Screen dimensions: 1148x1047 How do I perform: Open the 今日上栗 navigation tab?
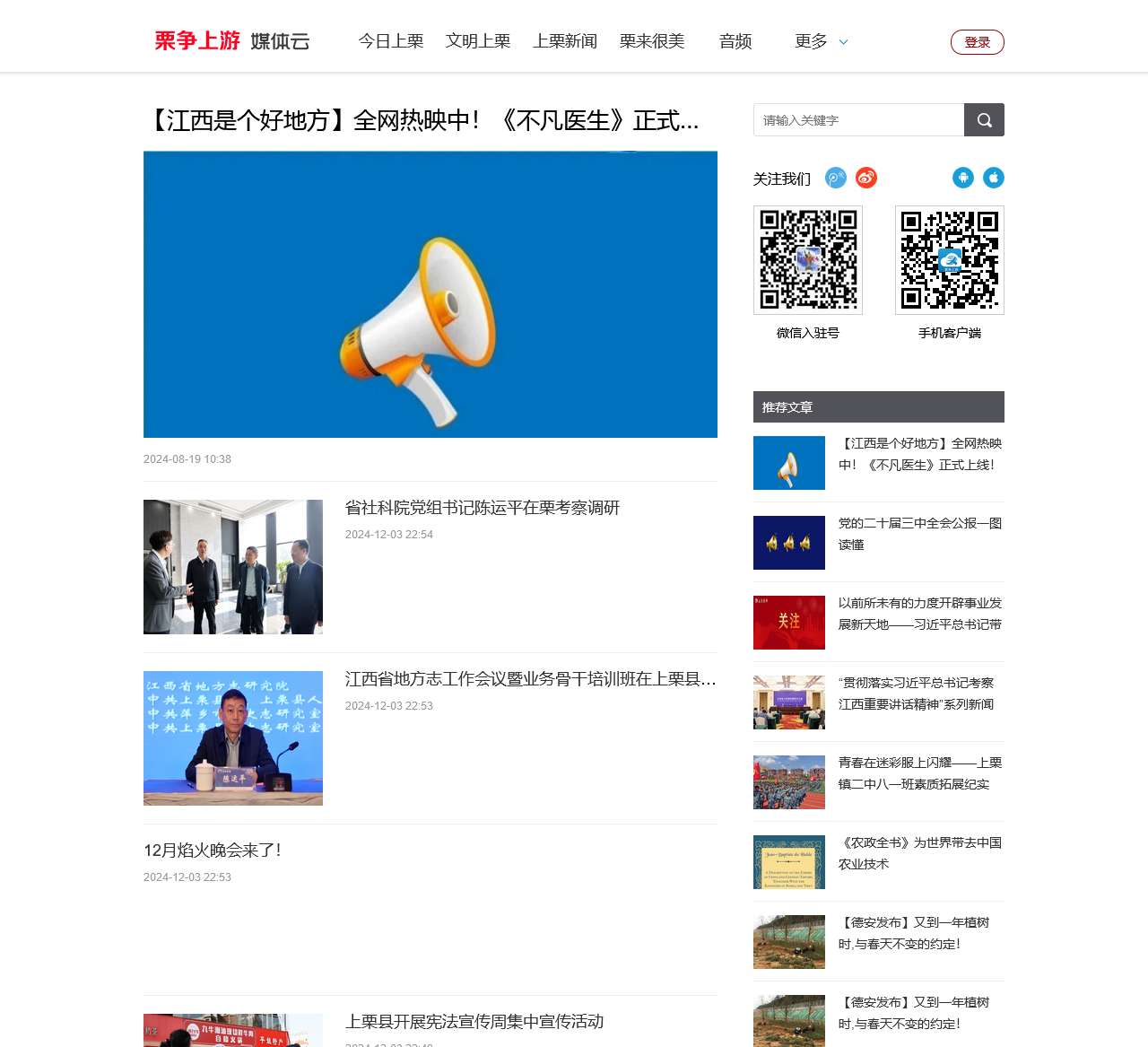[x=391, y=41]
